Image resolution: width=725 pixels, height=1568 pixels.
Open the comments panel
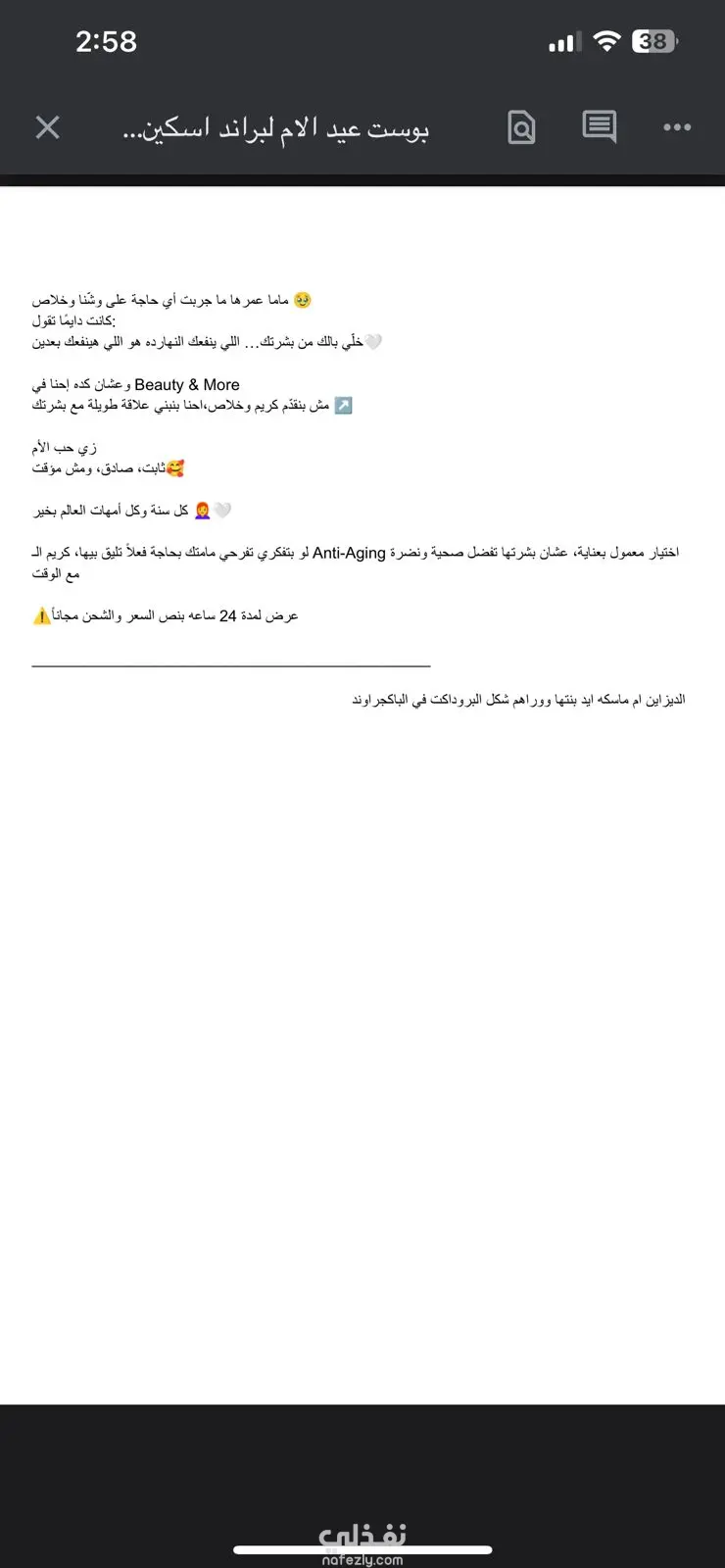pos(599,126)
